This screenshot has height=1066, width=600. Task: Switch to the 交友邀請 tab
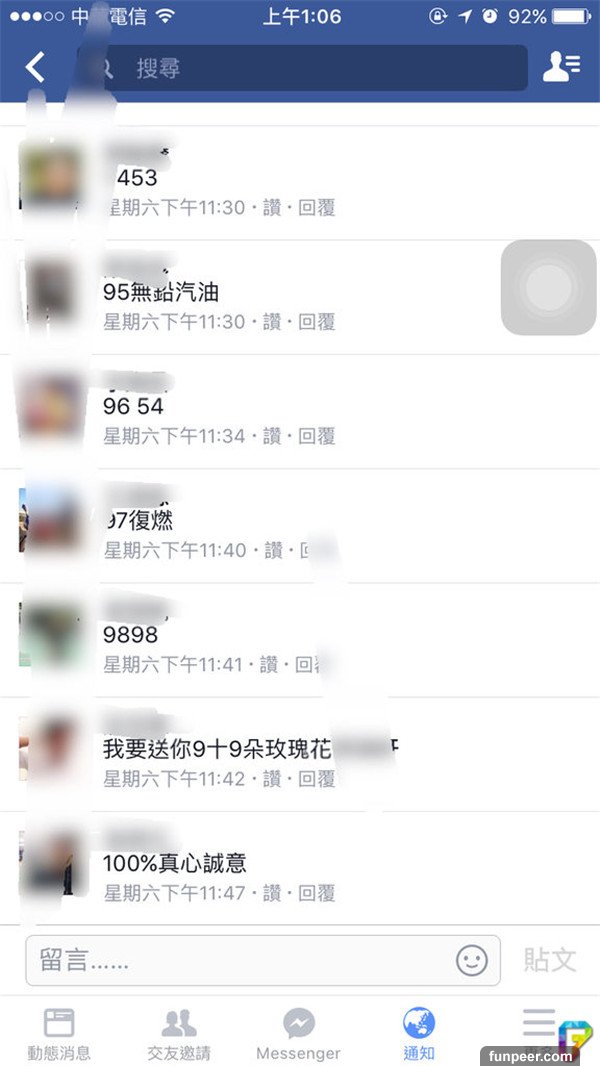(179, 1034)
